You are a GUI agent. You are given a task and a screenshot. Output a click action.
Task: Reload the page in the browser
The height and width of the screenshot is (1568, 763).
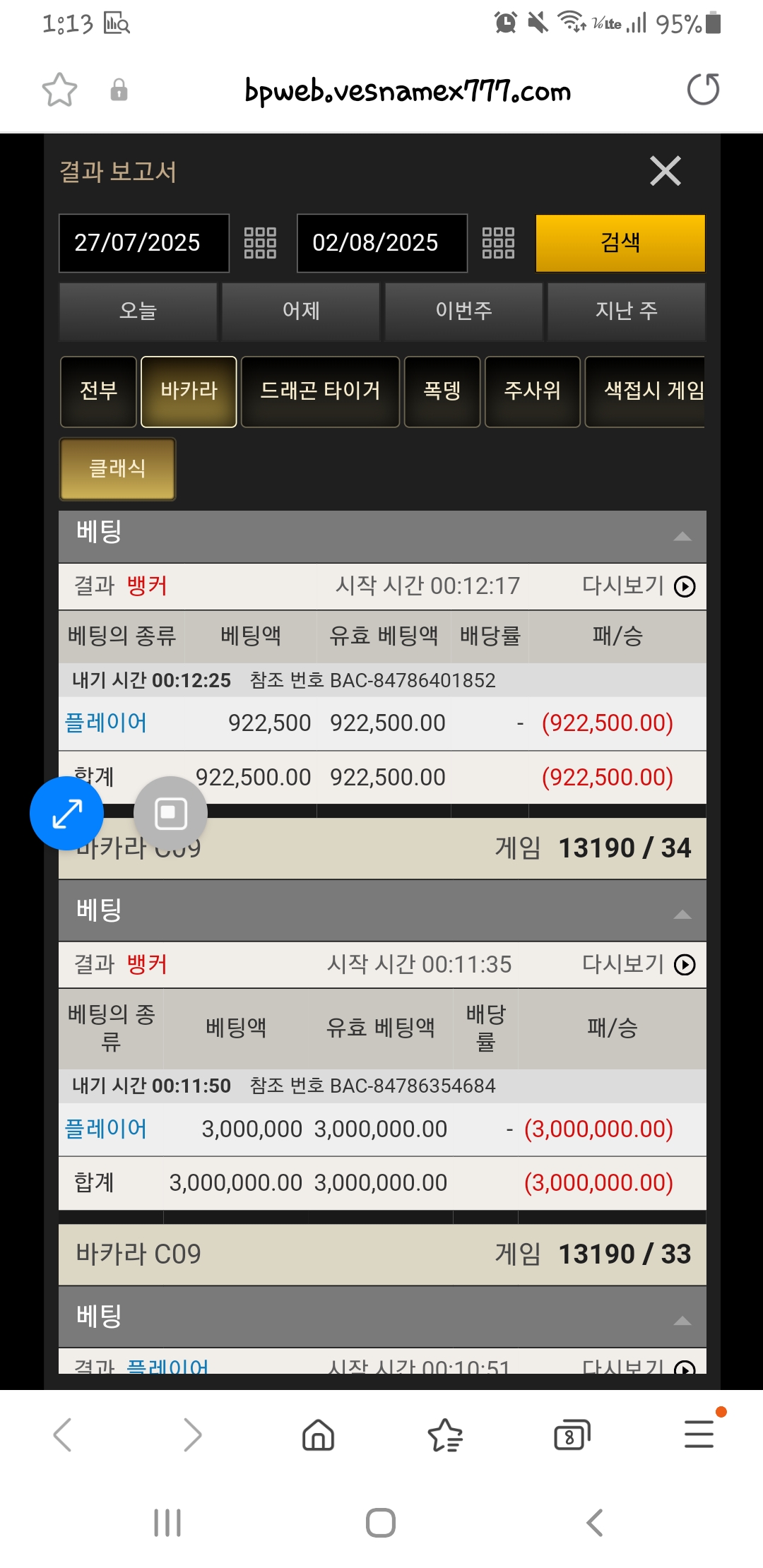coord(703,90)
